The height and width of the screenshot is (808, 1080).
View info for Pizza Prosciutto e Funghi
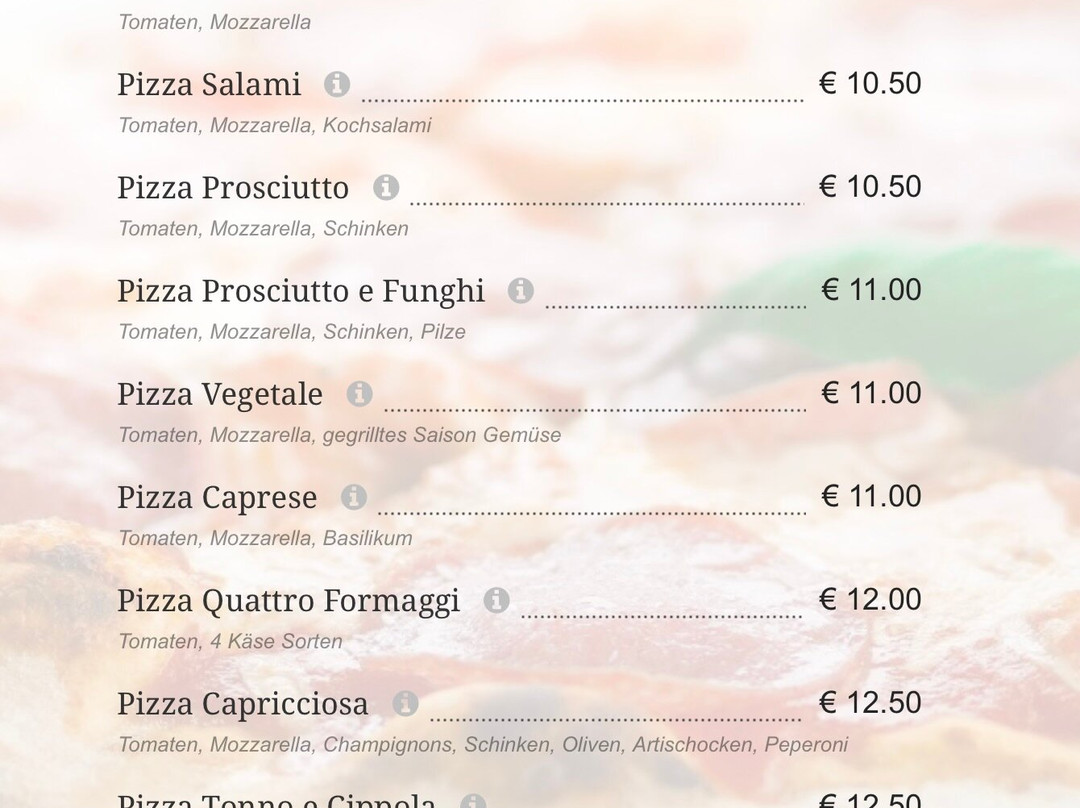pyautogui.click(x=520, y=290)
